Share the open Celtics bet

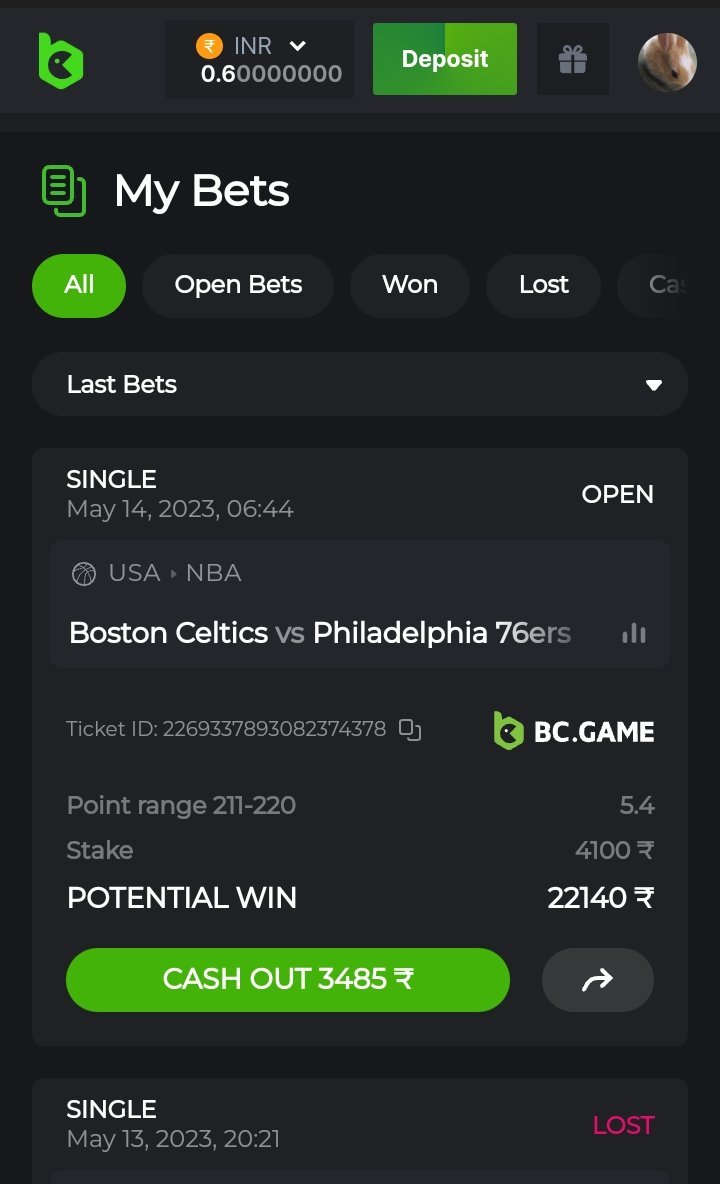pos(597,980)
